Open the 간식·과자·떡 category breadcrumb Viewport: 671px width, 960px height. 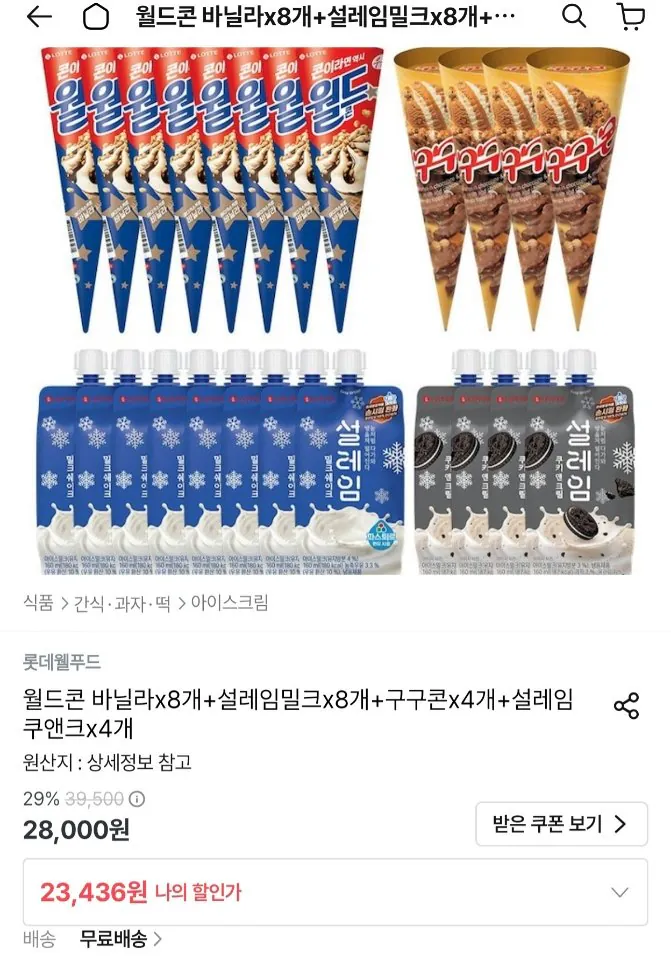pos(122,604)
